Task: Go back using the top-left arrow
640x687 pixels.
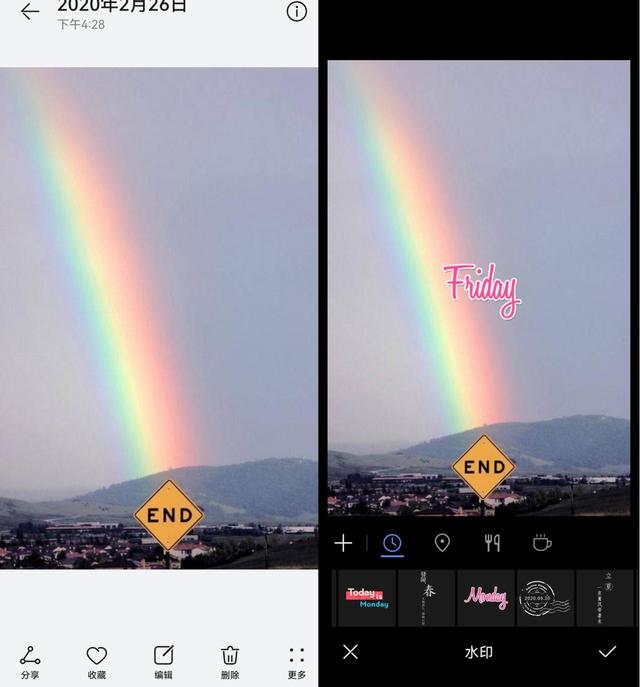Action: point(30,12)
